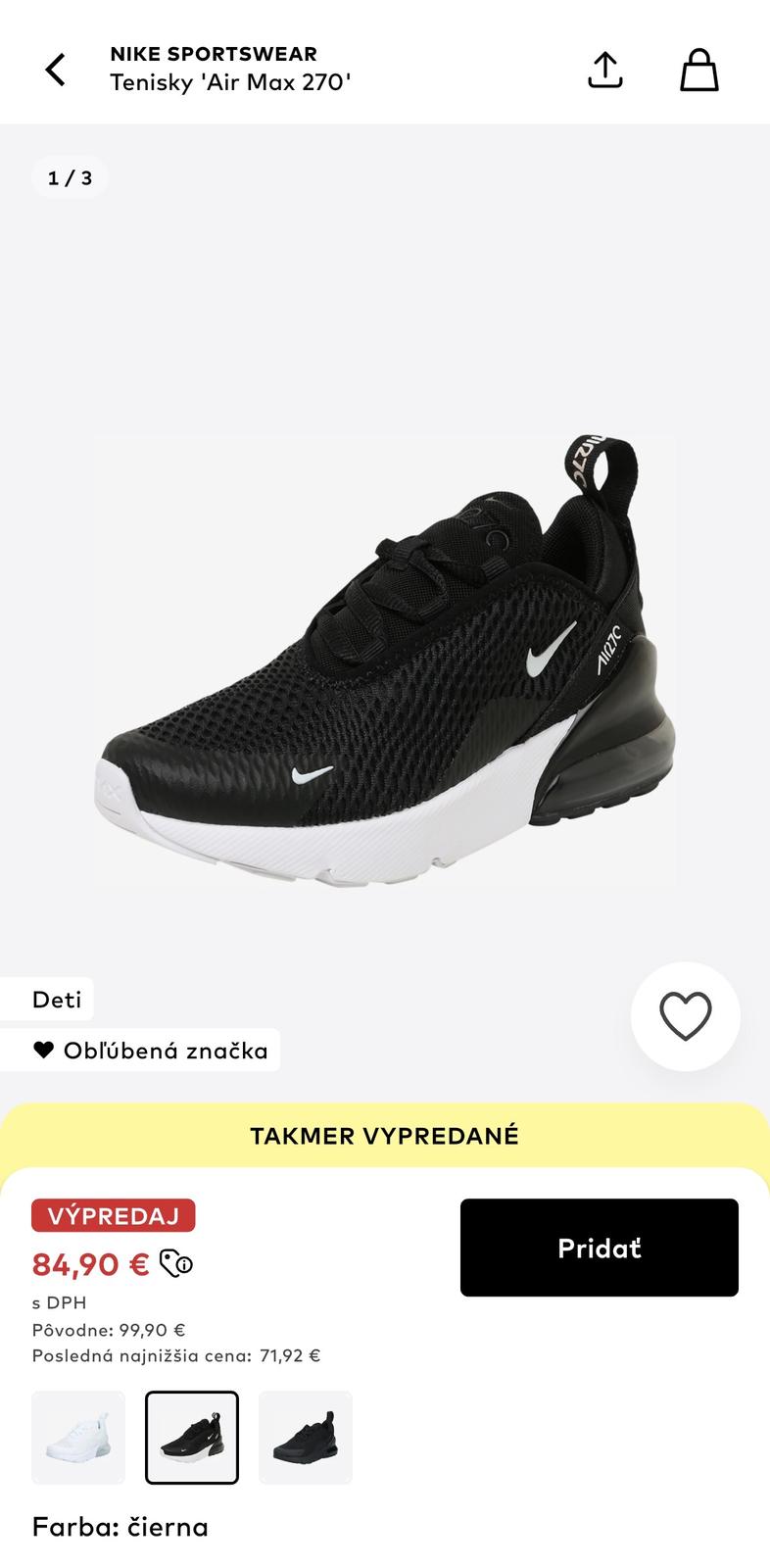The width and height of the screenshot is (770, 1568).
Task: Open the main product photo
Action: click(x=385, y=661)
